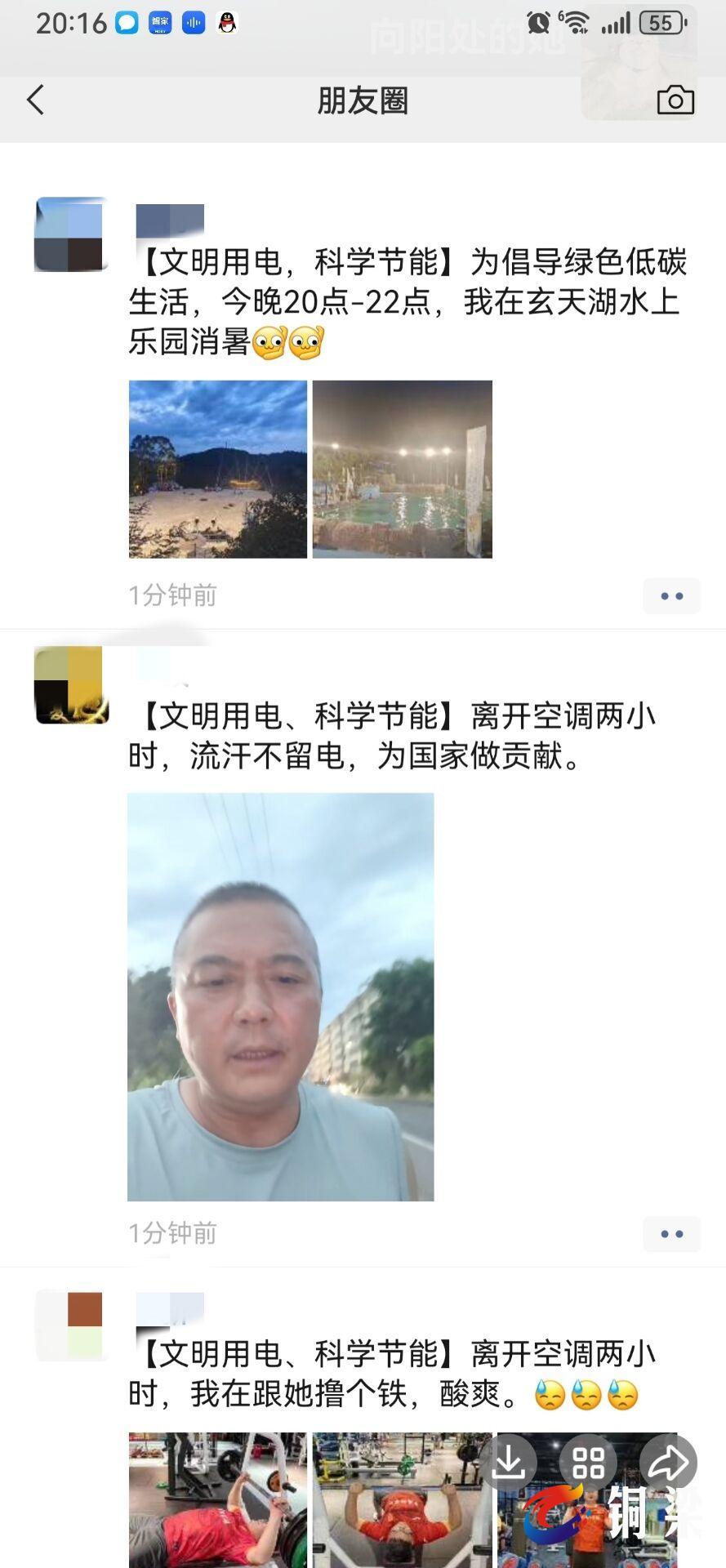
Task: Open the camera to post a moment
Action: (x=675, y=100)
